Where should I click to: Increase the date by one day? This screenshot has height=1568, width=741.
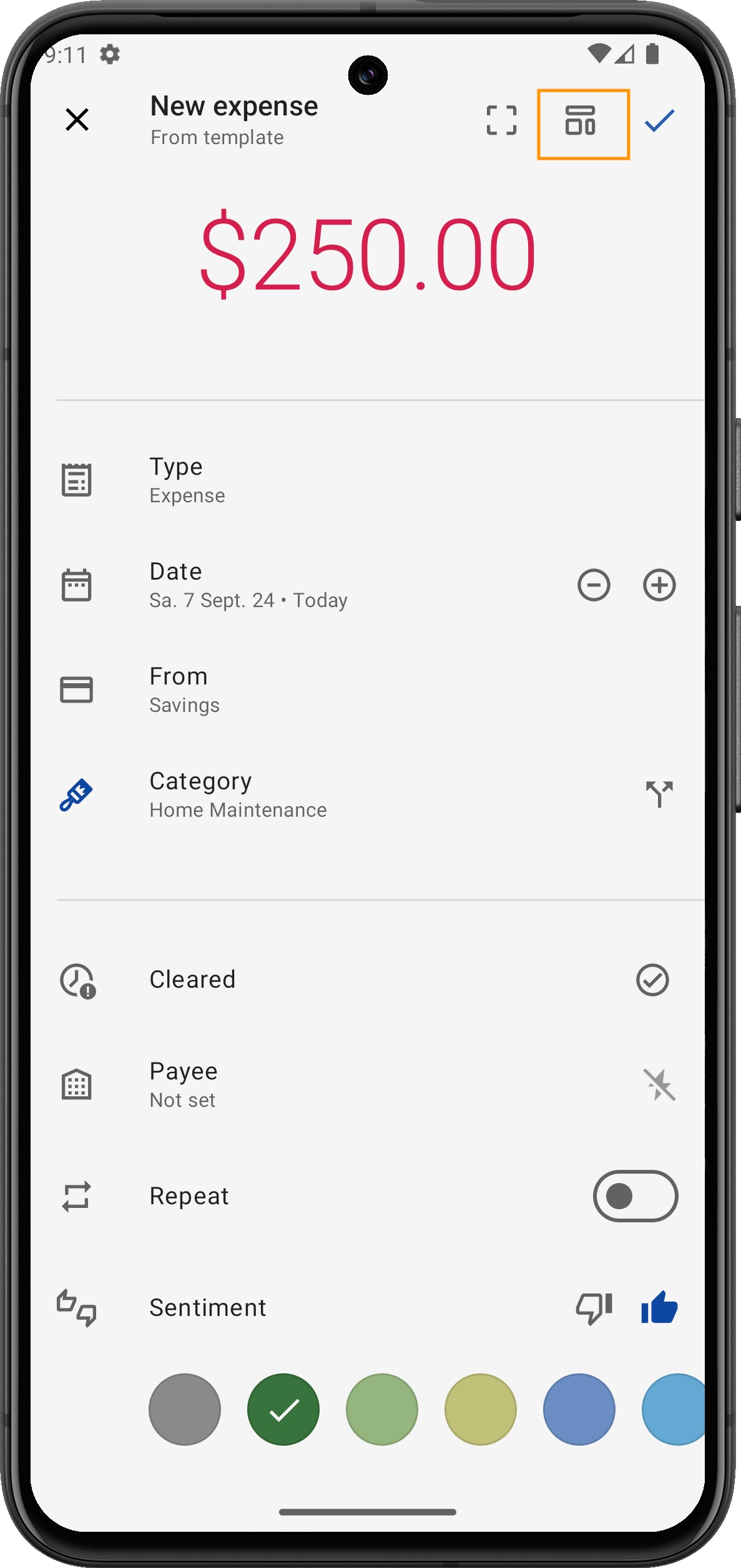[x=659, y=585]
